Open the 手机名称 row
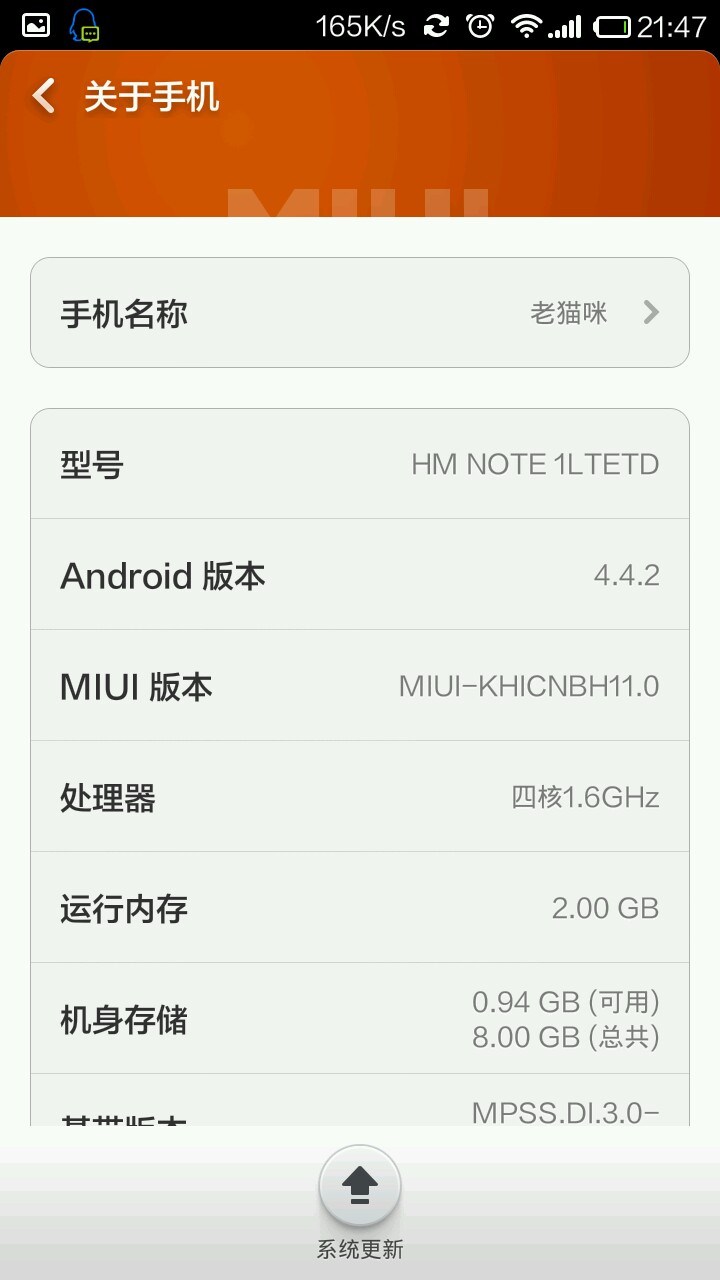Image resolution: width=720 pixels, height=1280 pixels. 360,314
